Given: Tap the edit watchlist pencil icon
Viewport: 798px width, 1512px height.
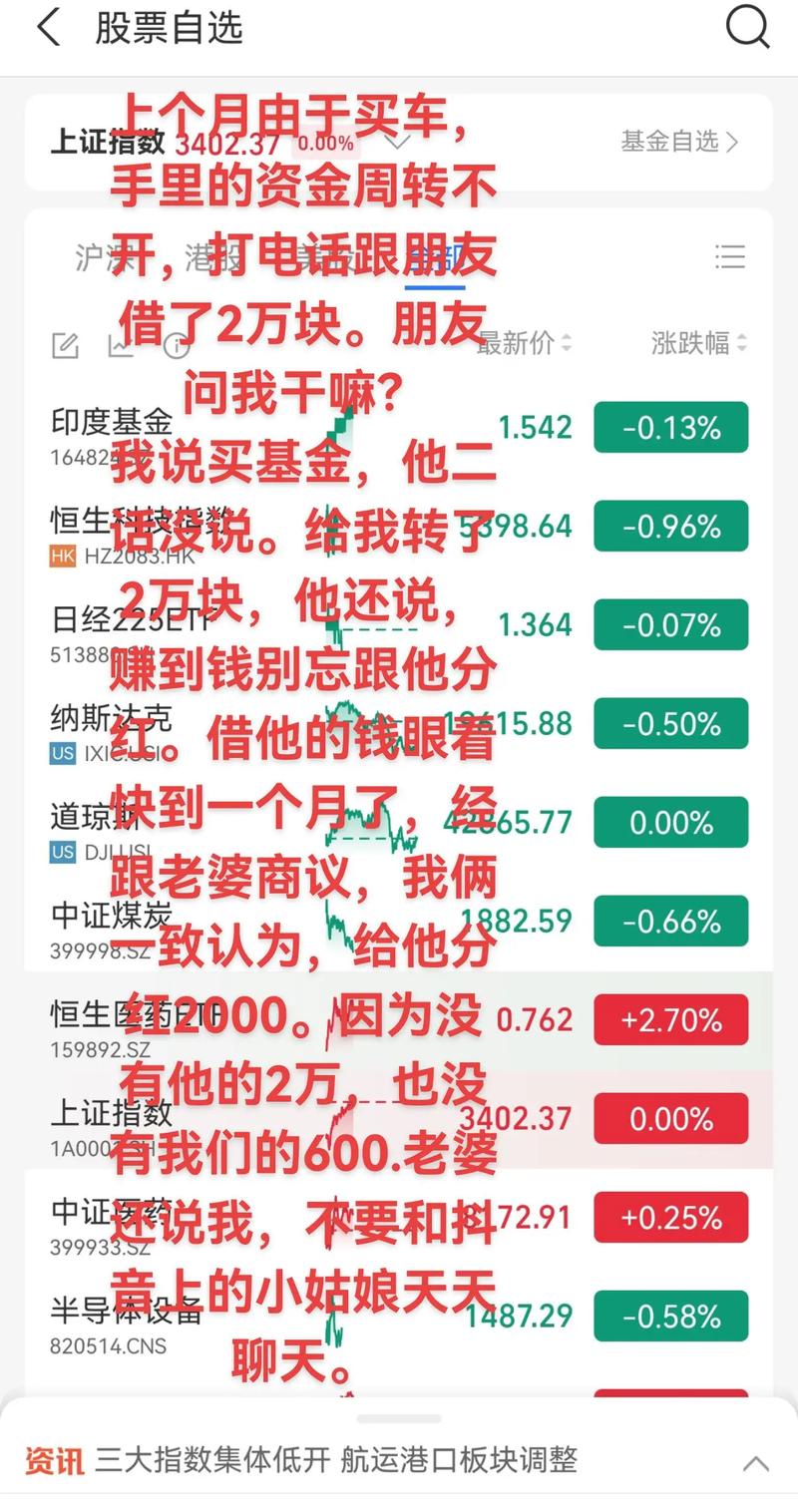Looking at the screenshot, I should coord(65,345).
